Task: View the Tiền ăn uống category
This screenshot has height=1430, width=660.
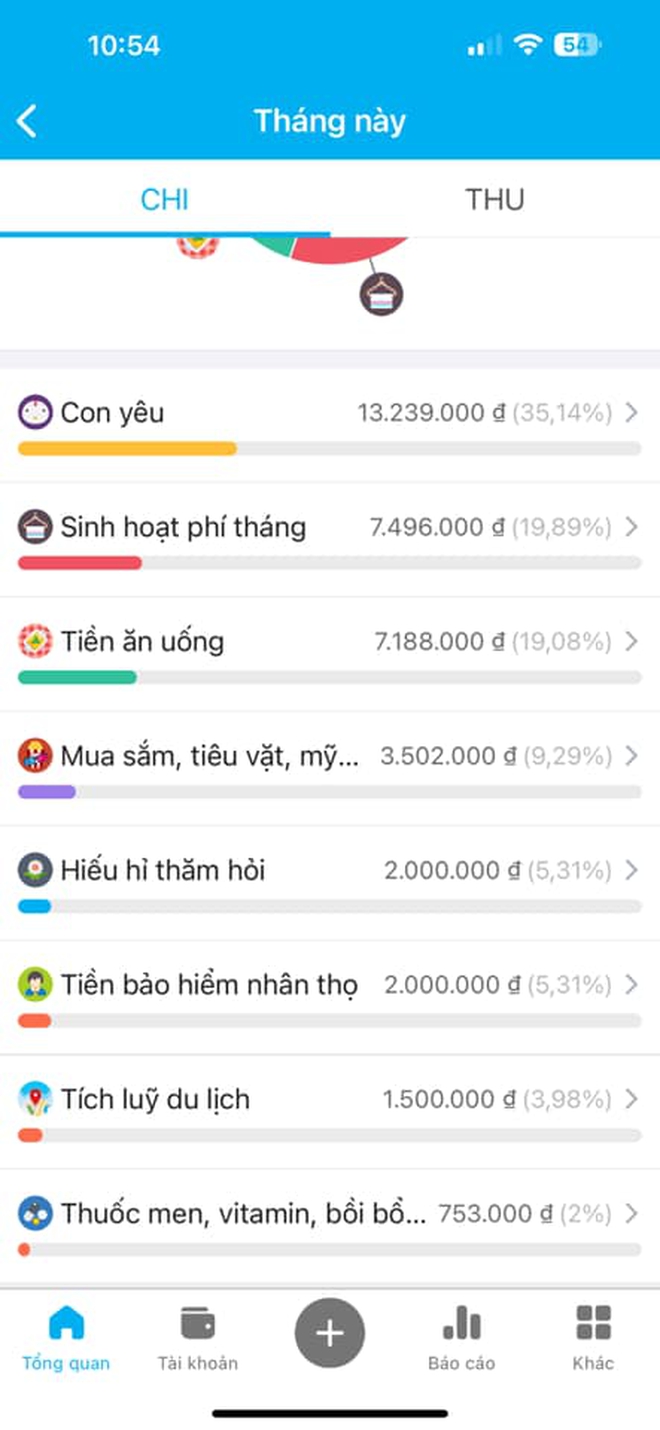Action: 330,654
